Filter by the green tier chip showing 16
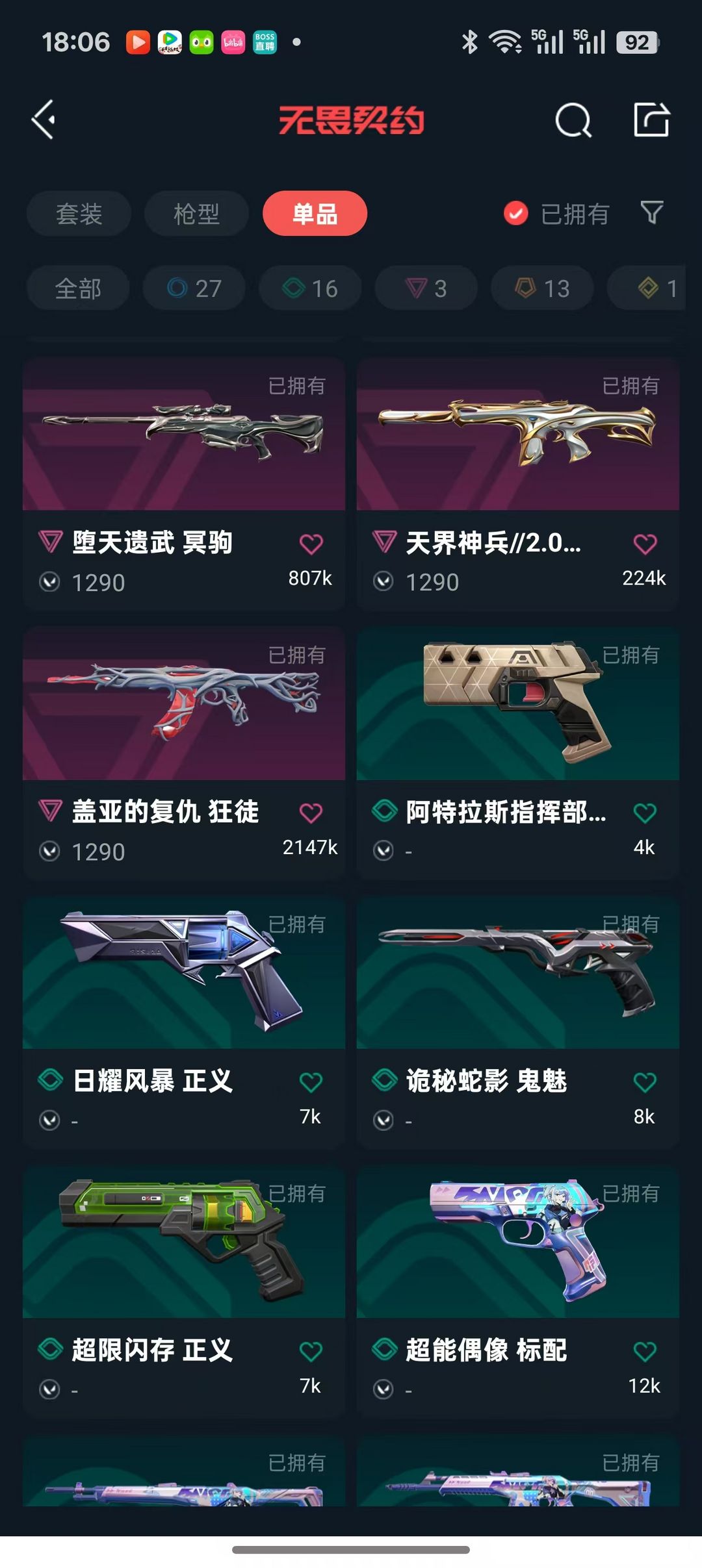Image resolution: width=702 pixels, height=1568 pixels. pos(310,288)
